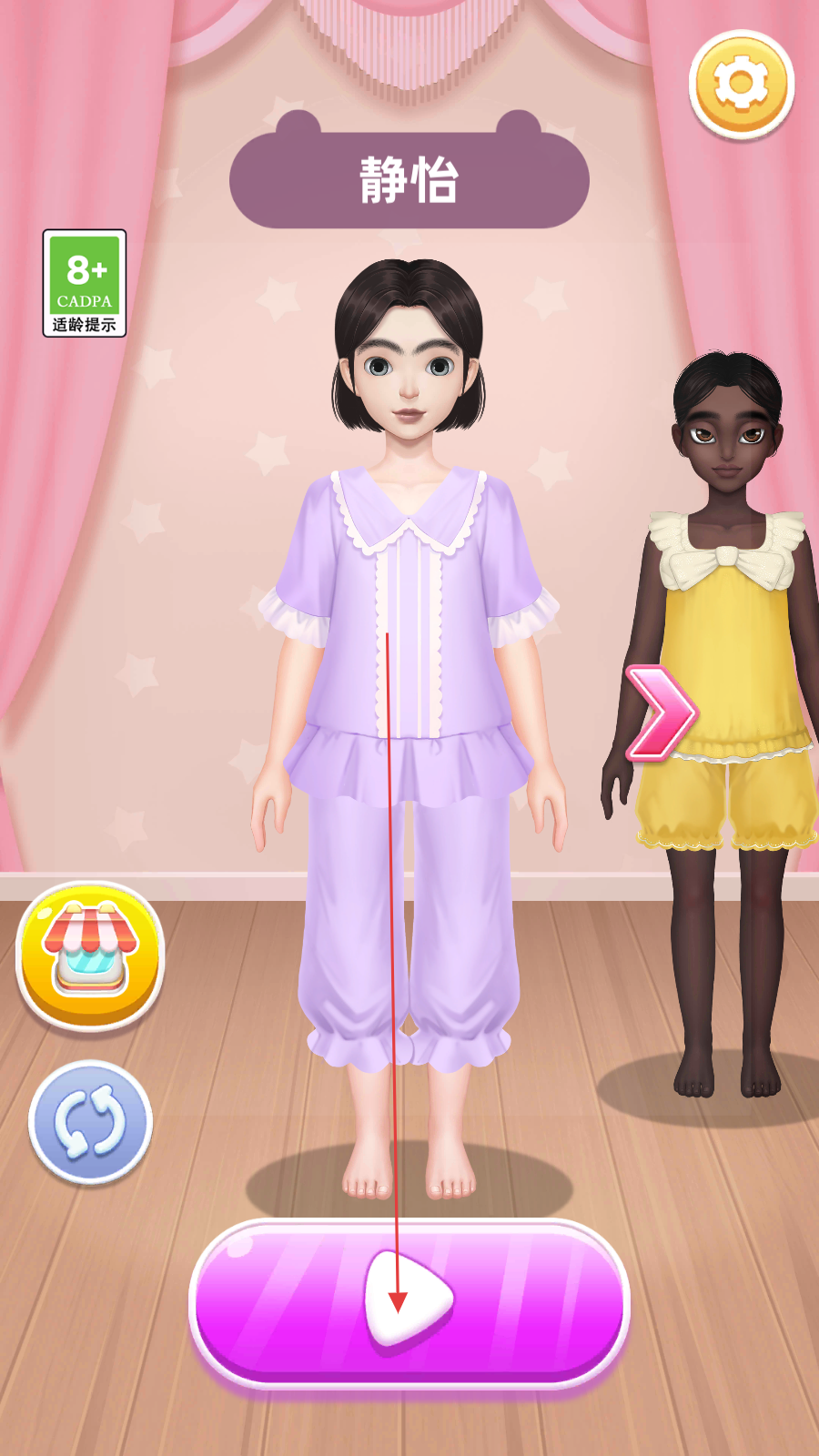The image size is (819, 1456).
Task: Open the settings gear
Action: (742, 85)
